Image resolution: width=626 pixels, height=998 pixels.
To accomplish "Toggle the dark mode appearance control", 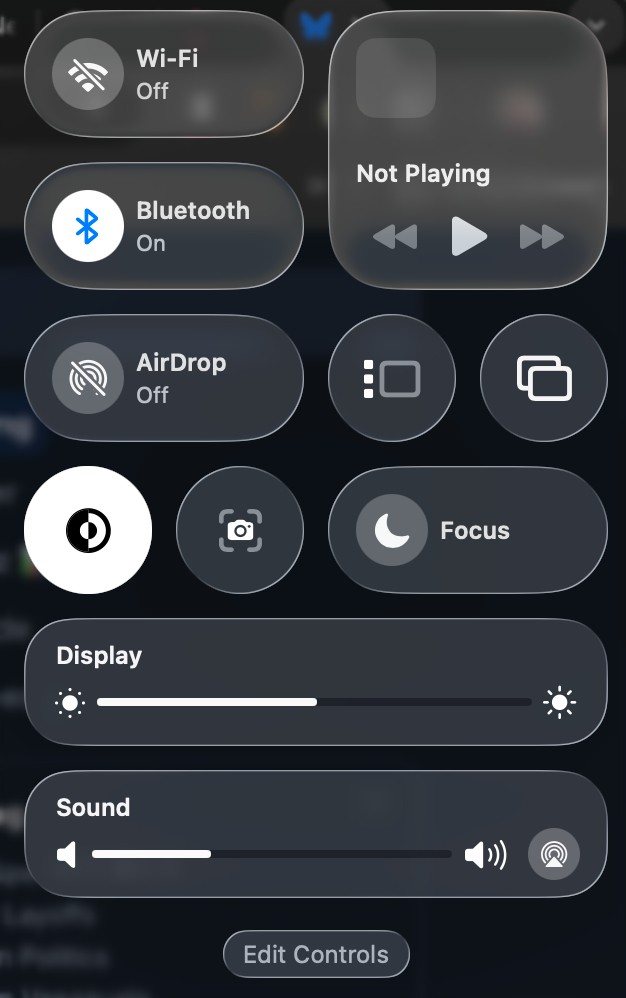I will (88, 530).
